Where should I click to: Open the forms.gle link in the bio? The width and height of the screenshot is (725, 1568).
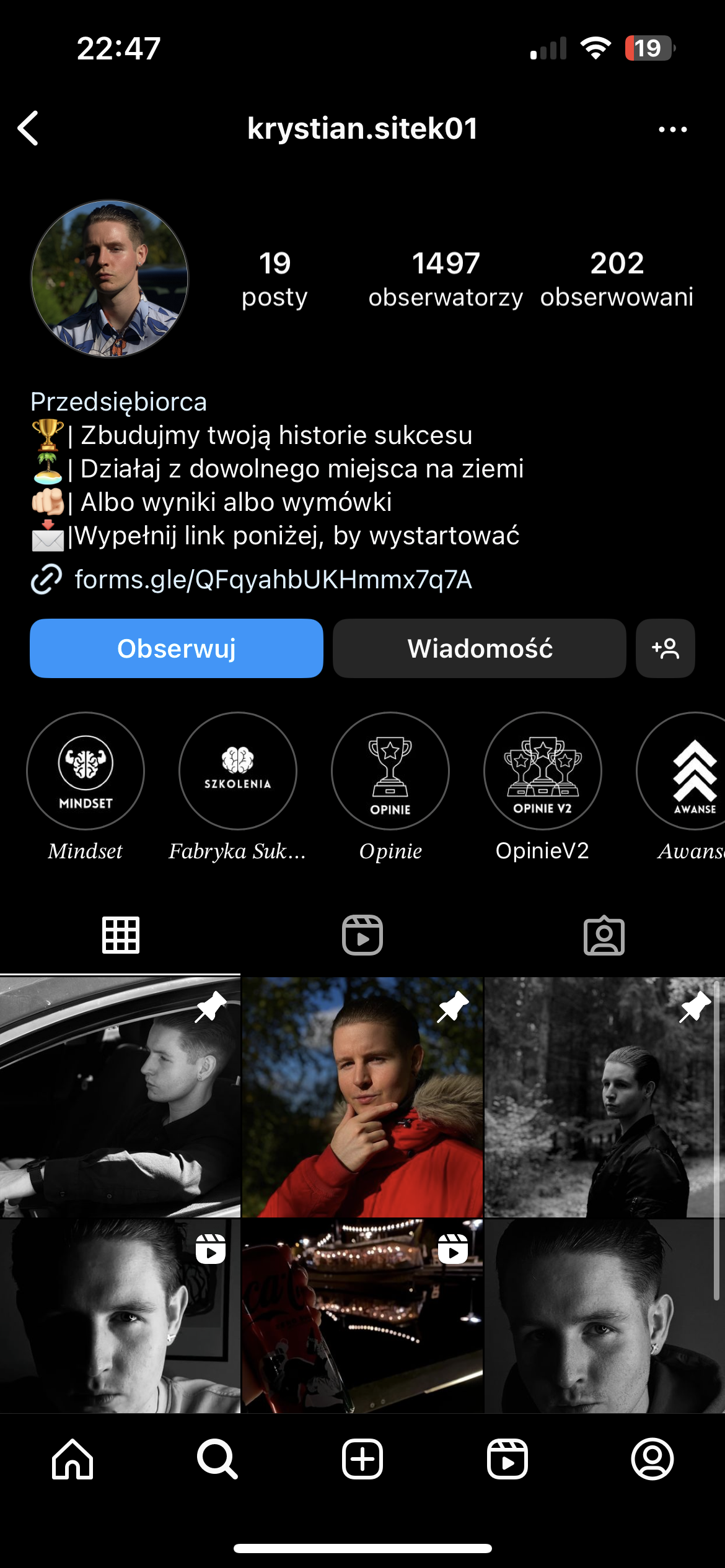[273, 580]
